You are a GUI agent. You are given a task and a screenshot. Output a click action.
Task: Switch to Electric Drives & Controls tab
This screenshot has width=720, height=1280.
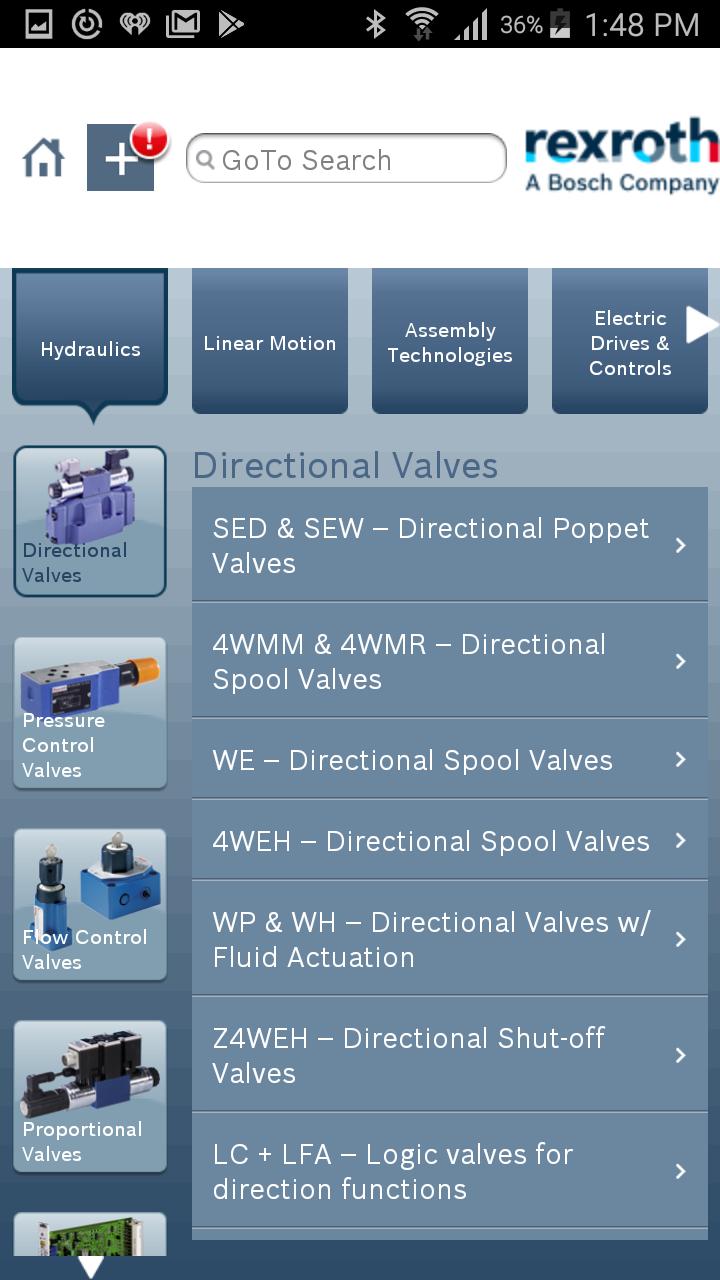(x=628, y=342)
